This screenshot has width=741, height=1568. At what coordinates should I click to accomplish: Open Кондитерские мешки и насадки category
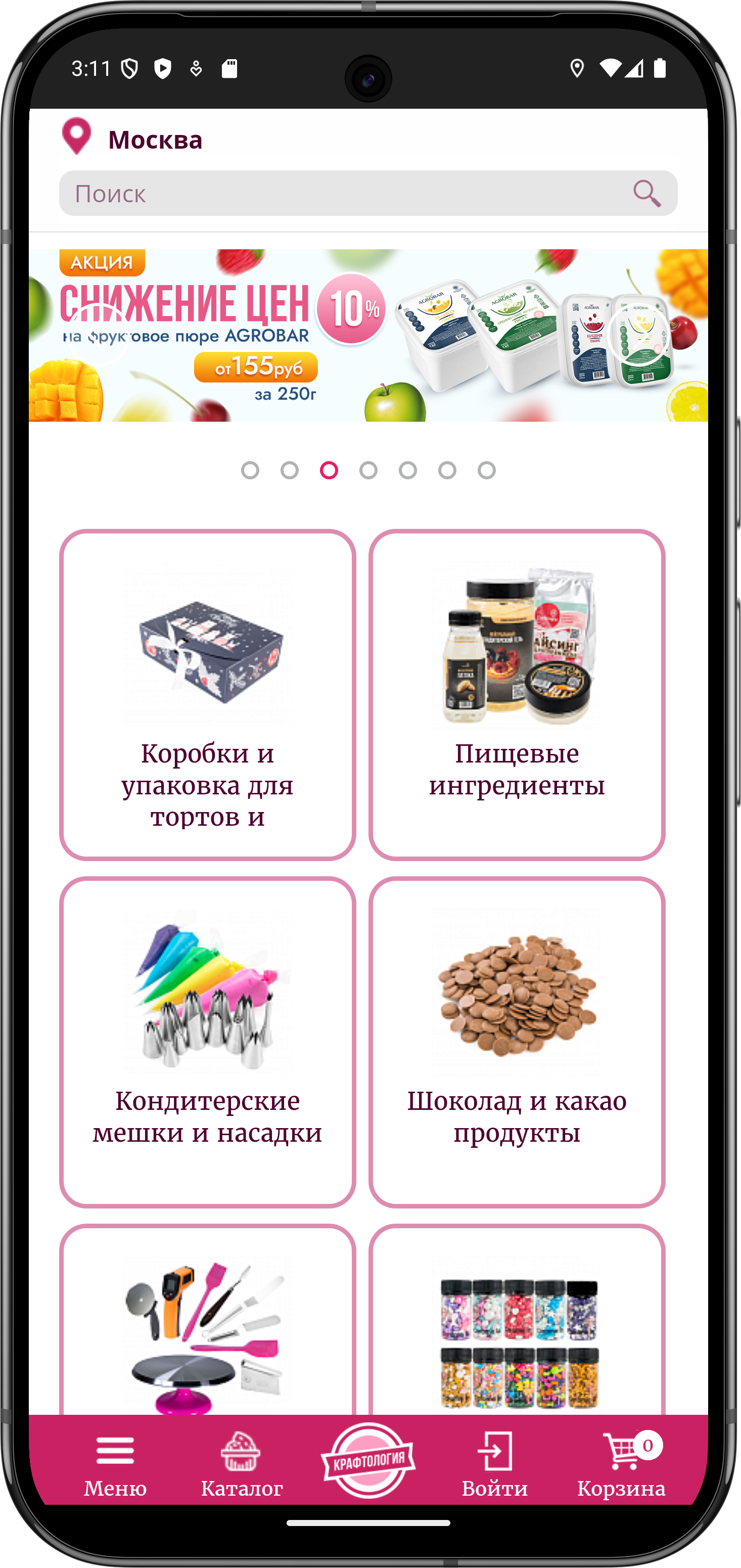pos(207,1042)
